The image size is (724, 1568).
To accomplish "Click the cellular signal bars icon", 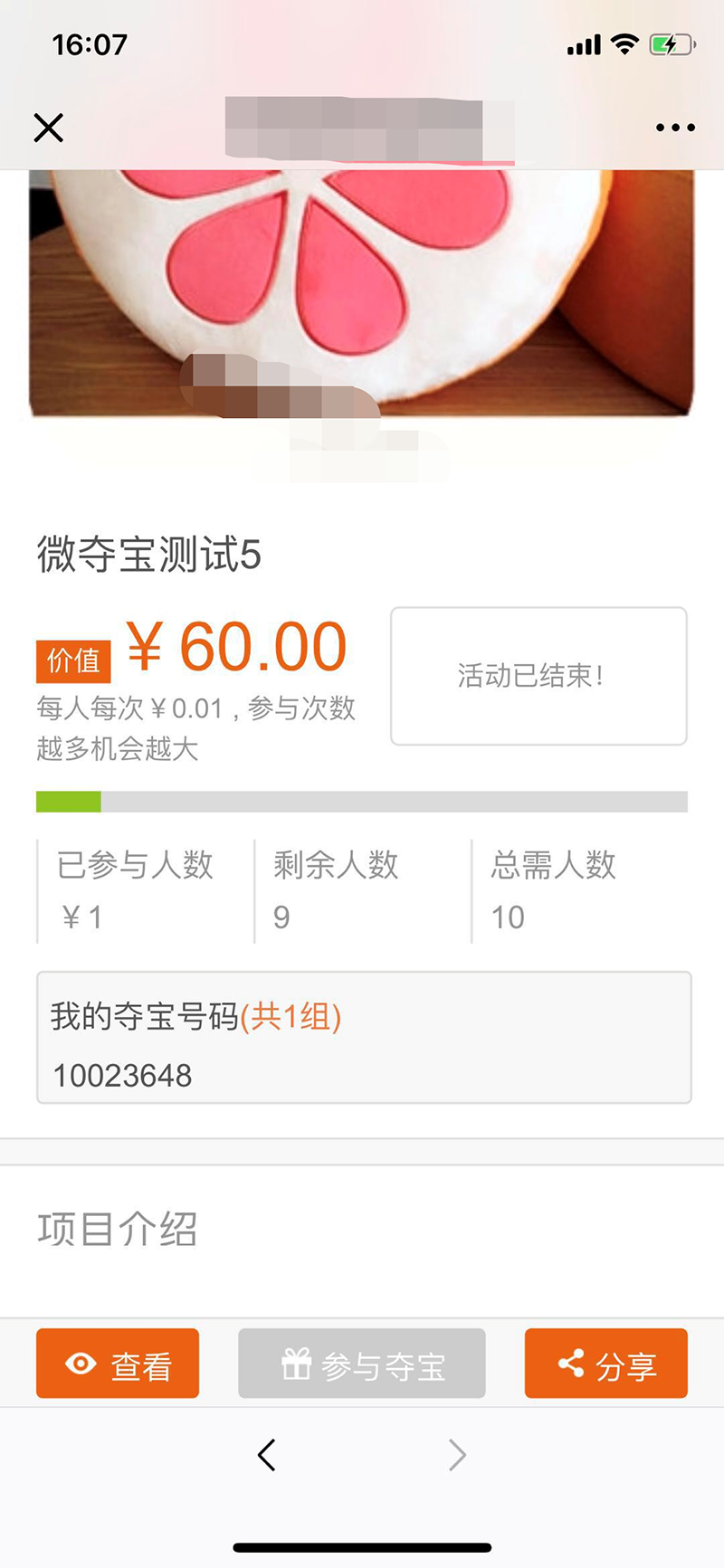I will (x=584, y=43).
